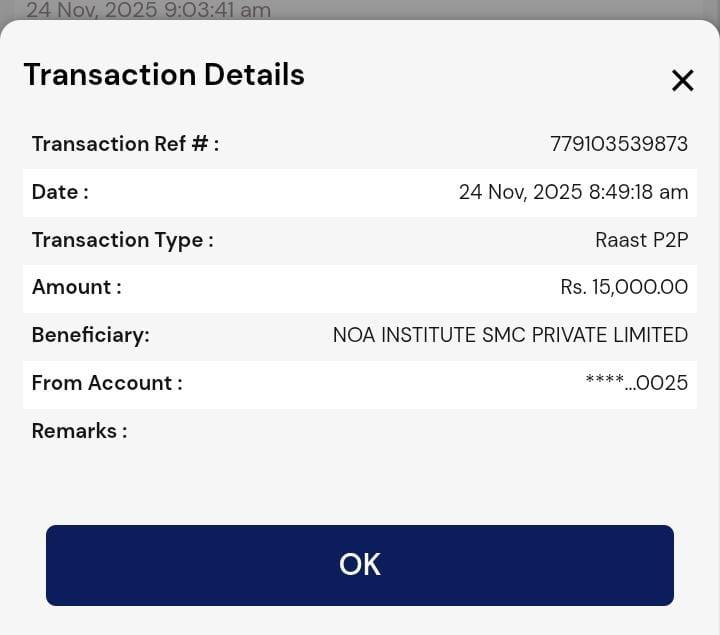
Task: Close the Transaction Details dialog
Action: tap(682, 80)
